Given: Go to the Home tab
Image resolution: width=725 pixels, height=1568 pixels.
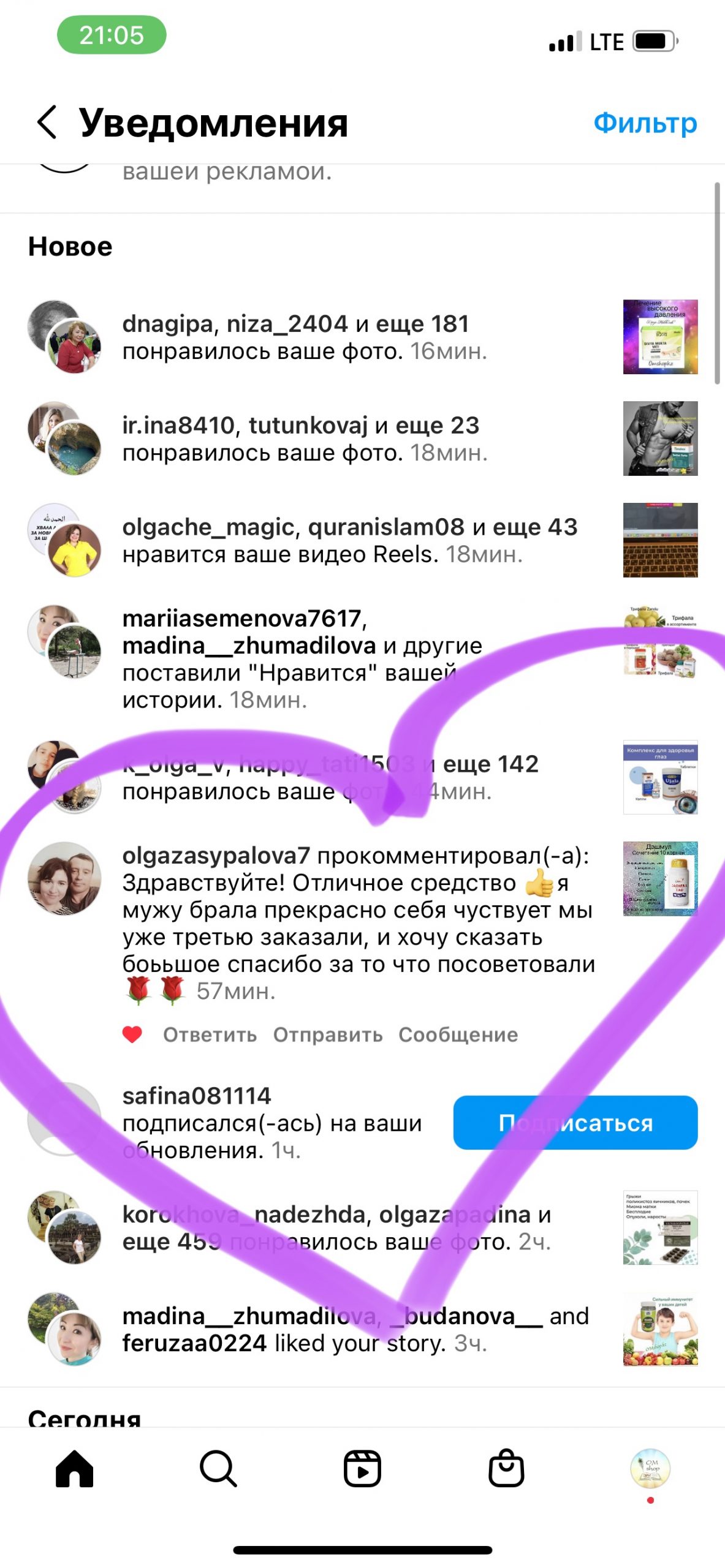Looking at the screenshot, I should pos(74,1468).
